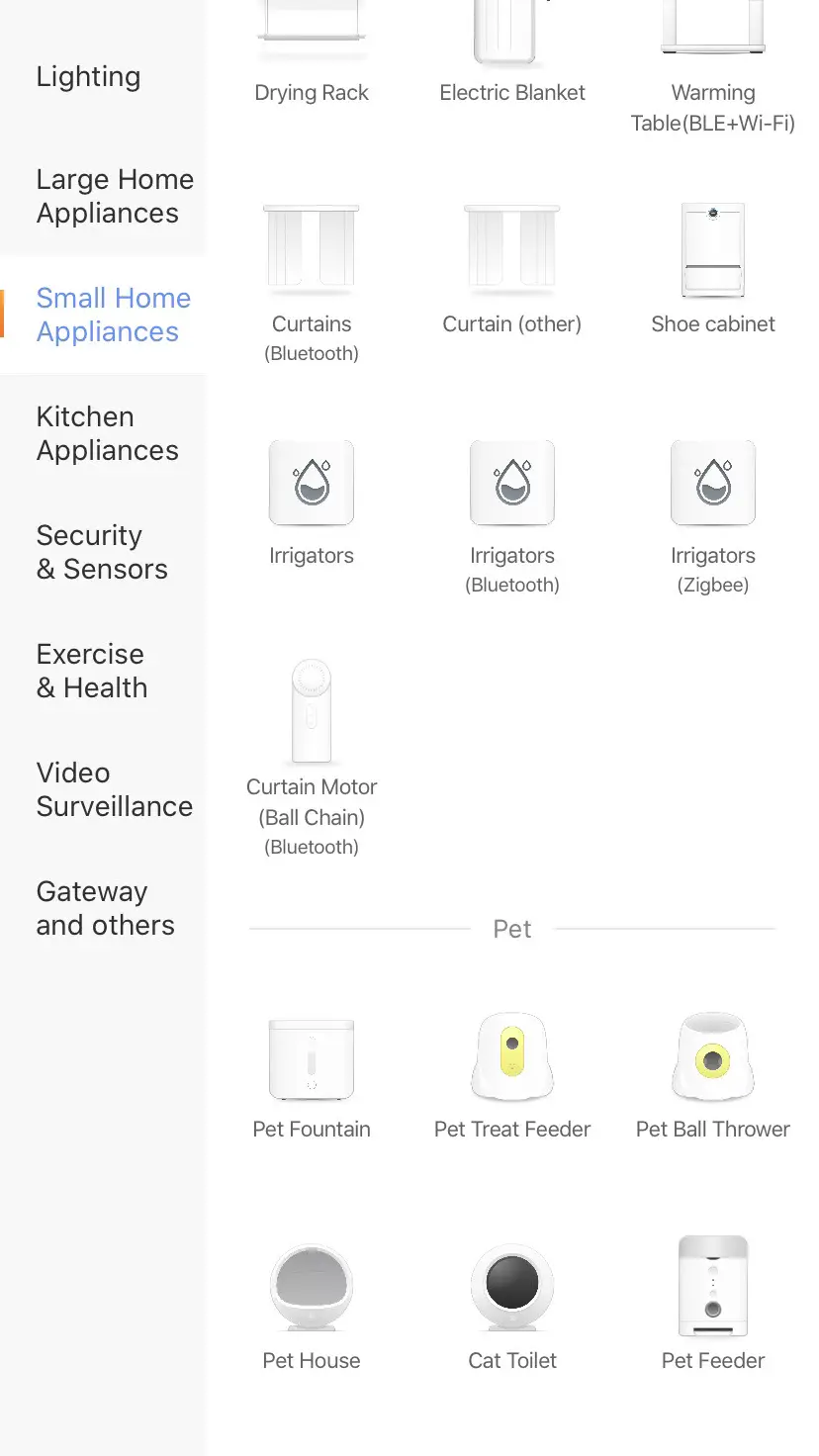
Task: Go to Security & Sensors category
Action: [x=102, y=552]
